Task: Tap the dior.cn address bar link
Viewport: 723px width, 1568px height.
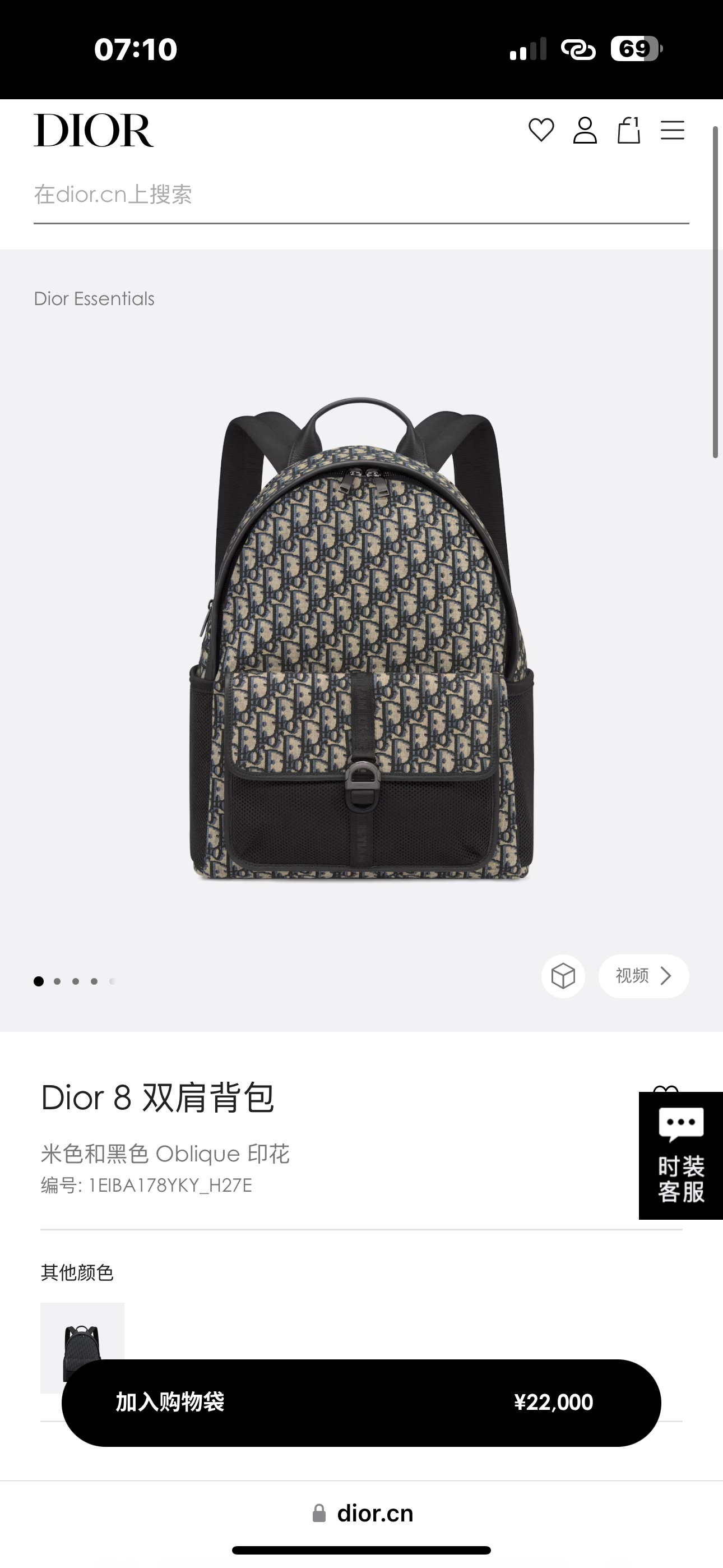Action: 361,1512
